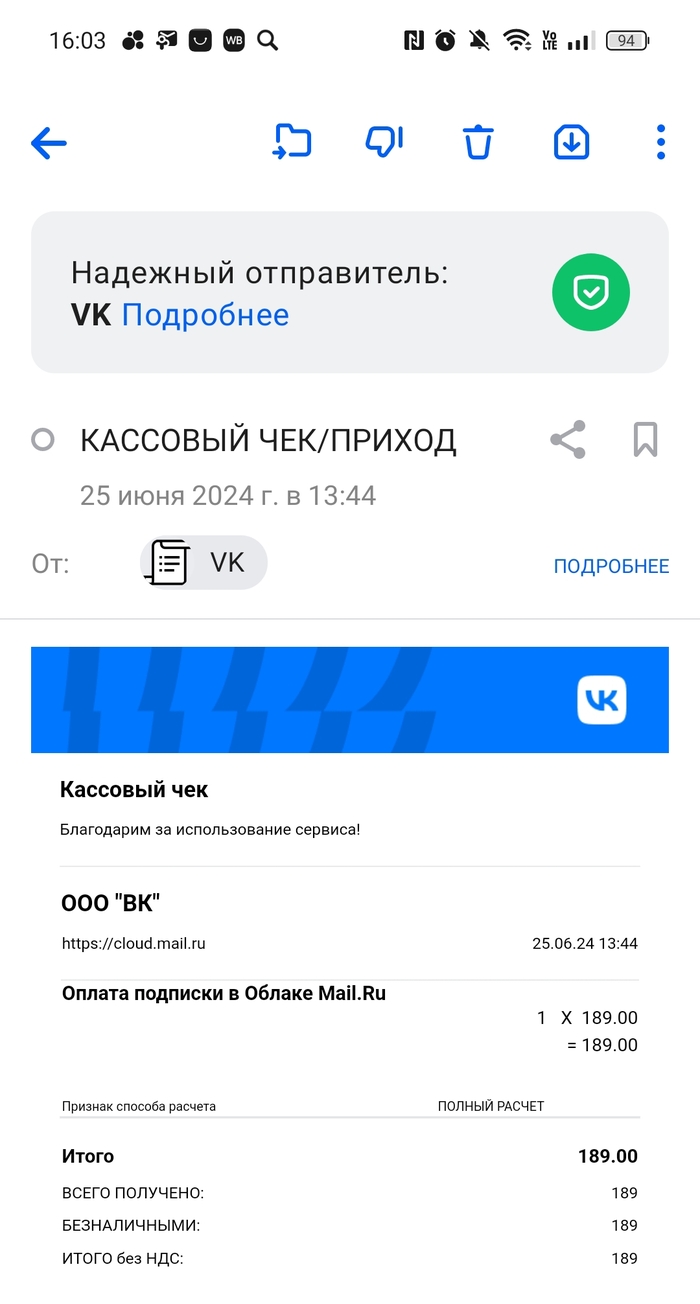
Task: Mark this email as spam
Action: pos(384,142)
